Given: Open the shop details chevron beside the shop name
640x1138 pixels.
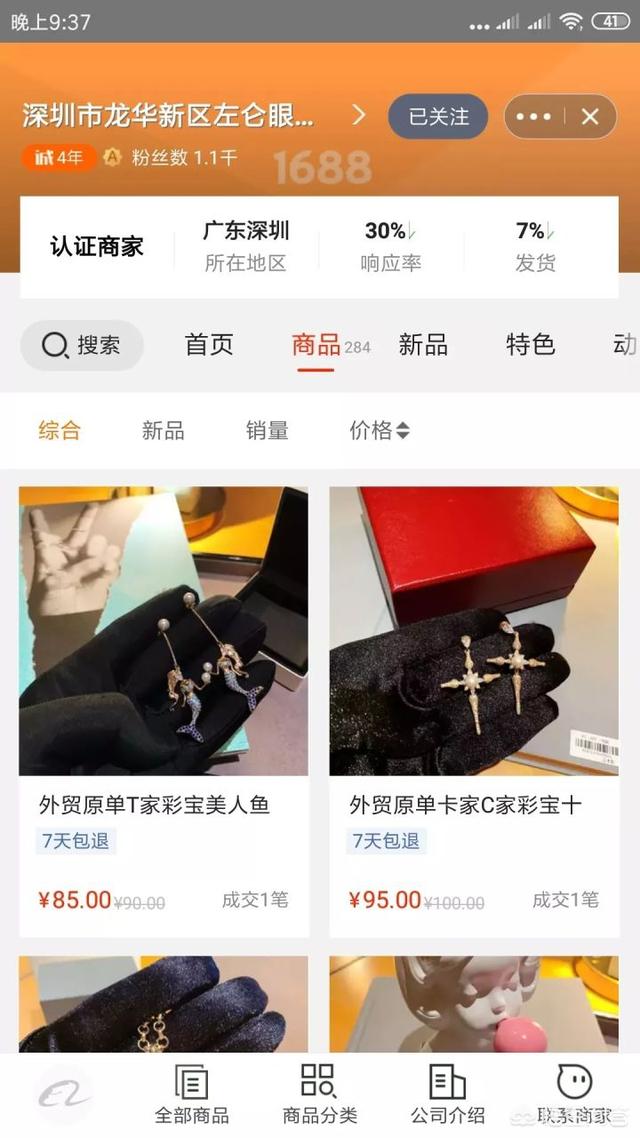Looking at the screenshot, I should 359,116.
